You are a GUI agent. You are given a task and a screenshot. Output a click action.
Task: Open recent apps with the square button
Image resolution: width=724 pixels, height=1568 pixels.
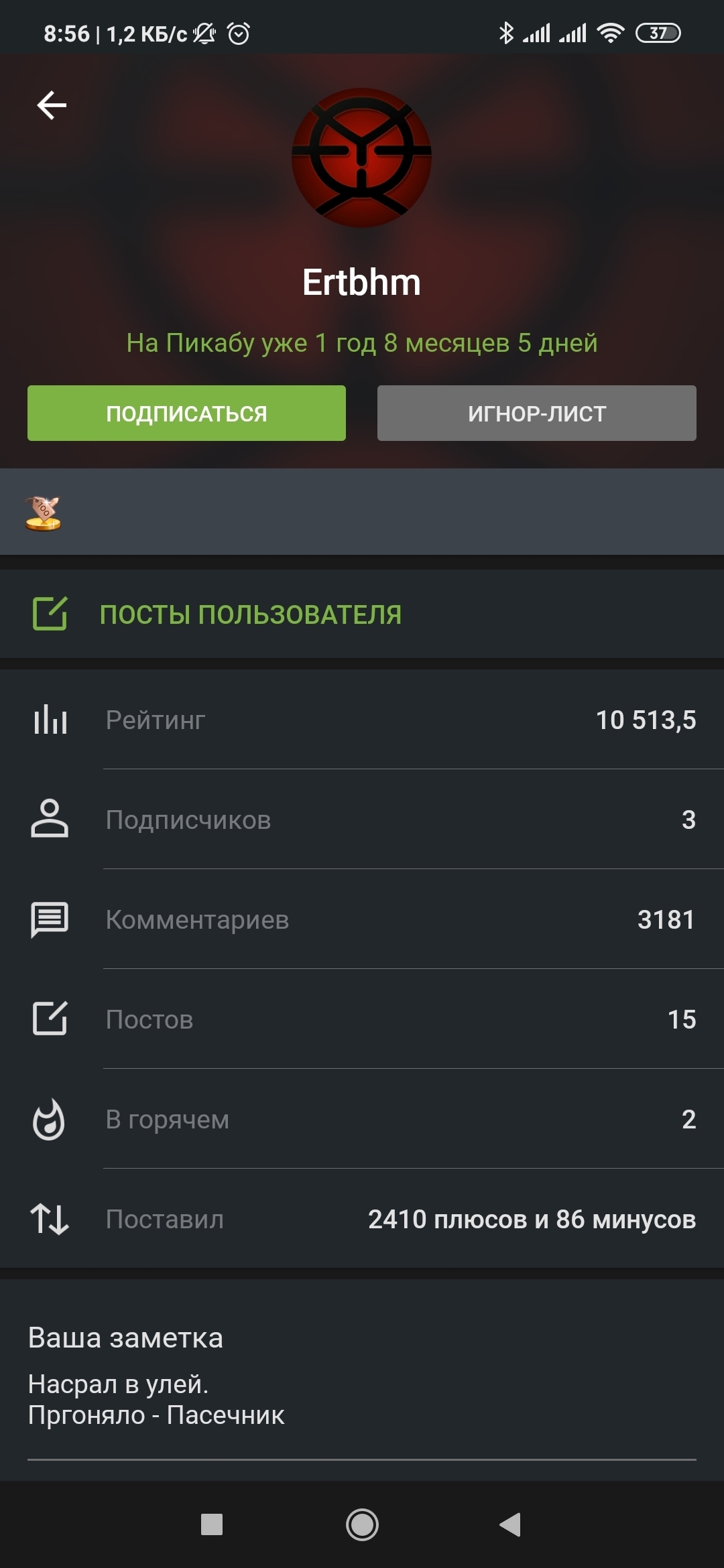point(212,1524)
